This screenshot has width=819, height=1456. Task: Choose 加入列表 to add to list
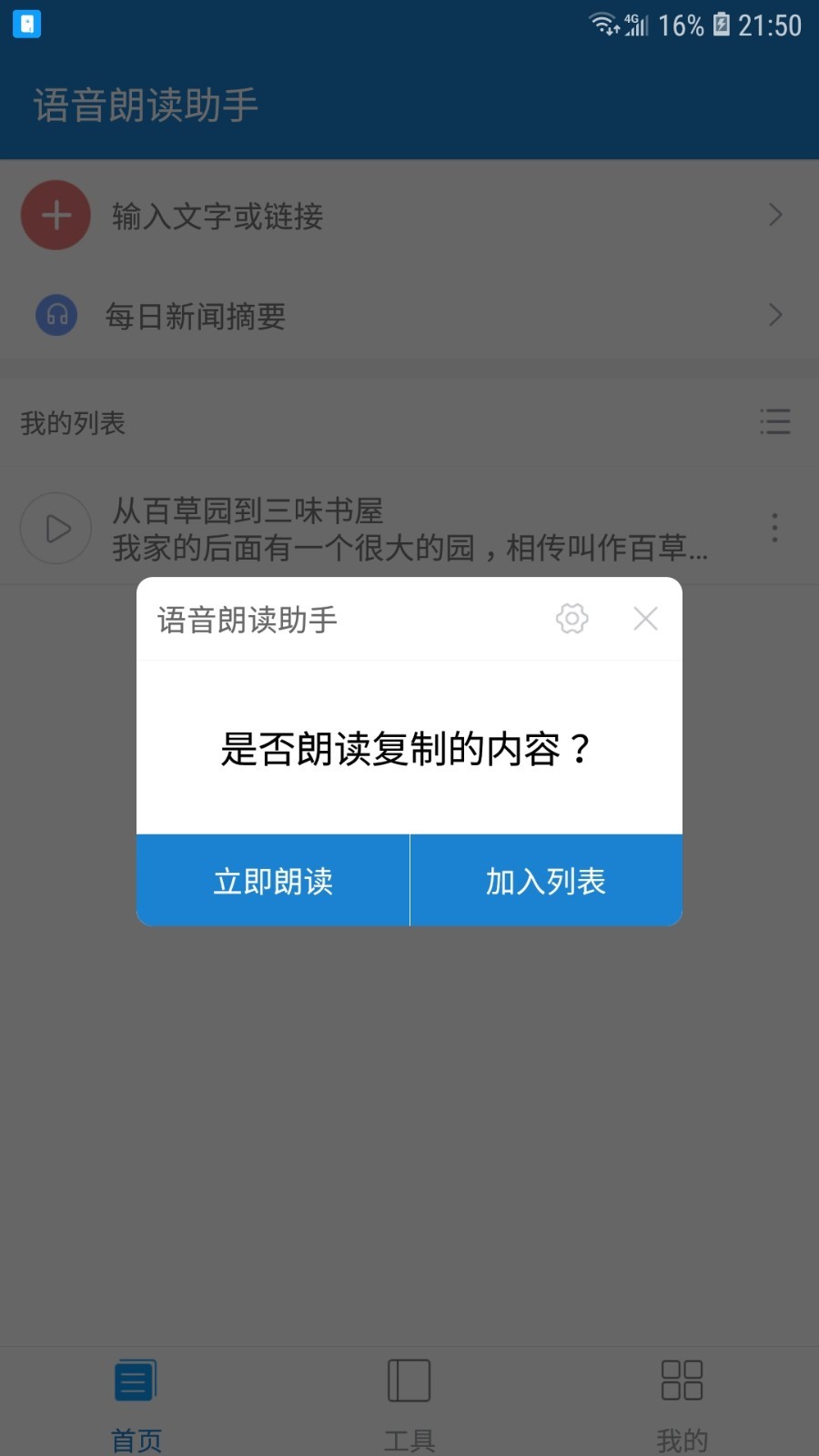coord(546,881)
